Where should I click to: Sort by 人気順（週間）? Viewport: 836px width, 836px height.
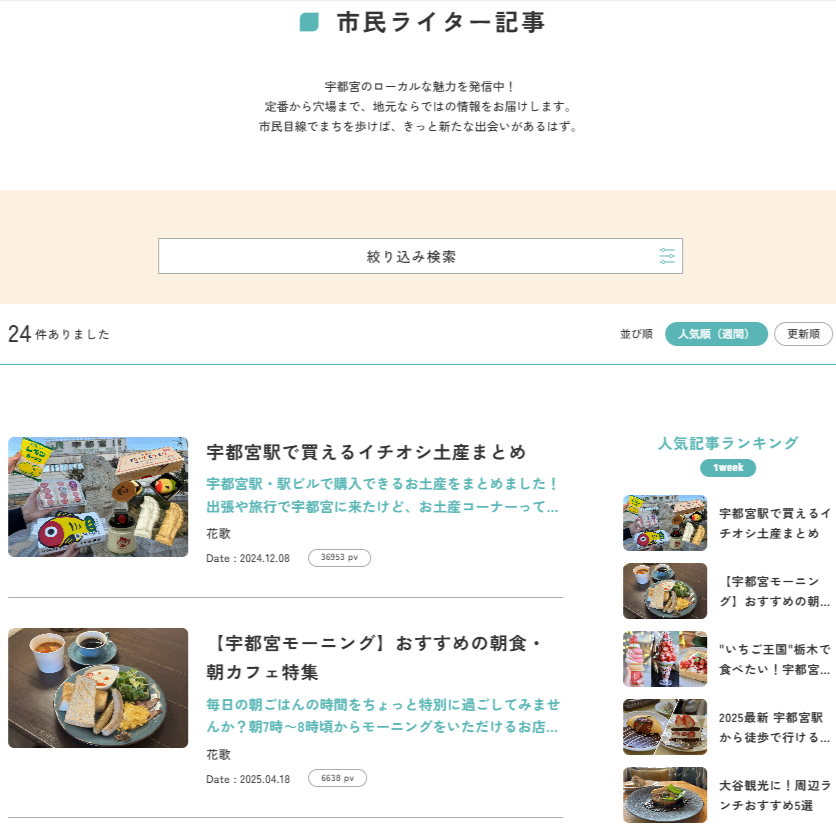coord(716,334)
